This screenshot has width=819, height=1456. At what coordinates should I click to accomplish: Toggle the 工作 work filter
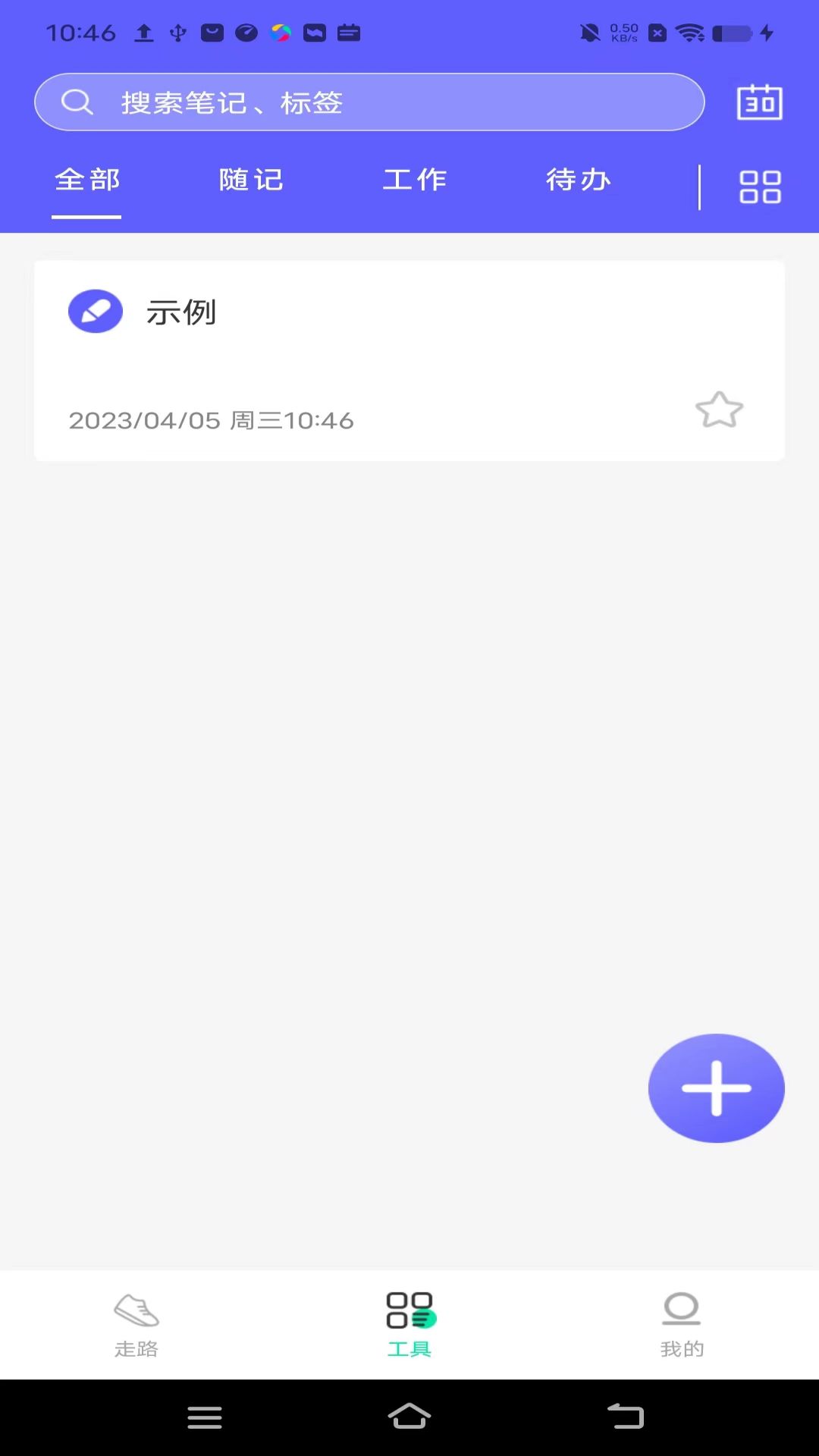(415, 180)
